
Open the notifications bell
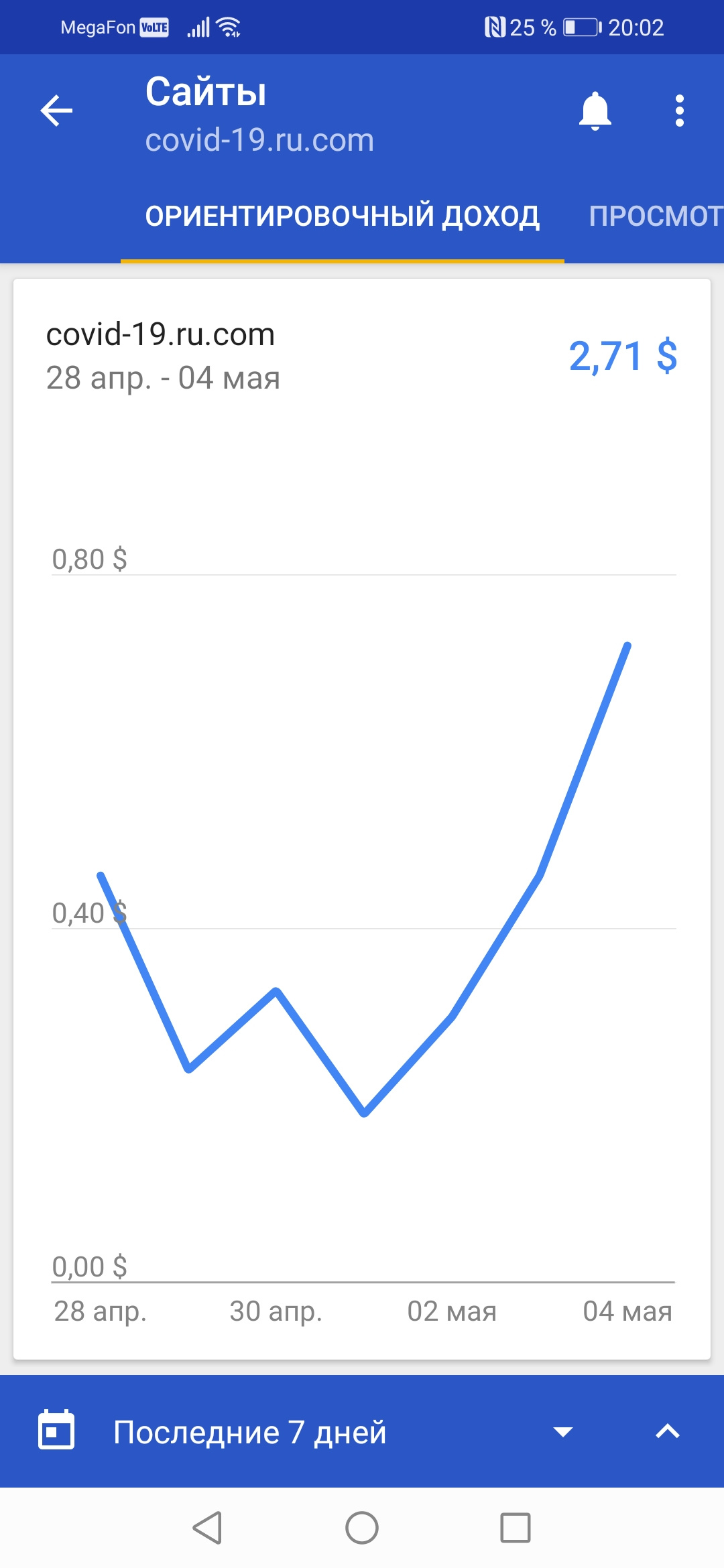(x=595, y=111)
